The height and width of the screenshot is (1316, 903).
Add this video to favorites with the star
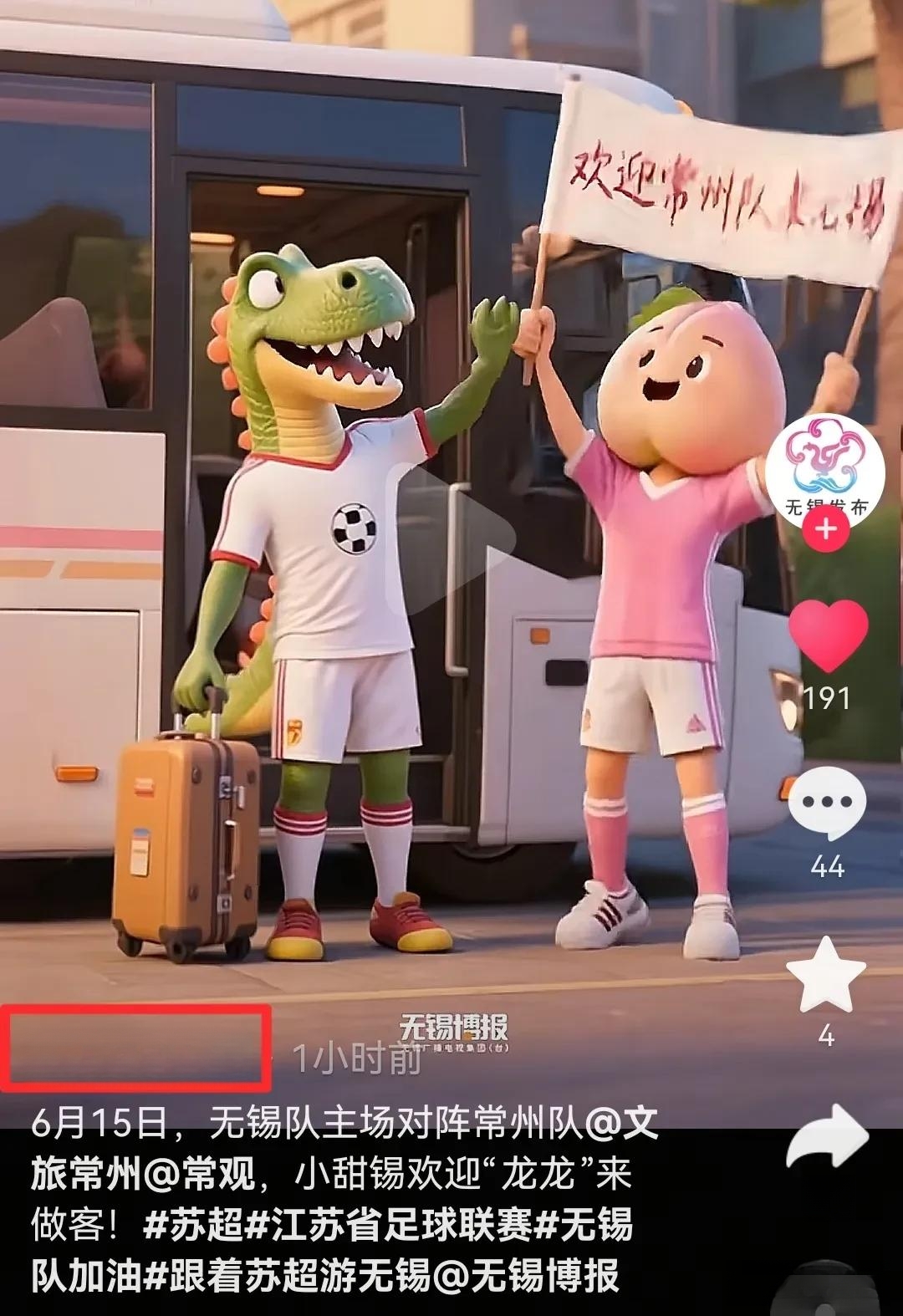(x=826, y=975)
